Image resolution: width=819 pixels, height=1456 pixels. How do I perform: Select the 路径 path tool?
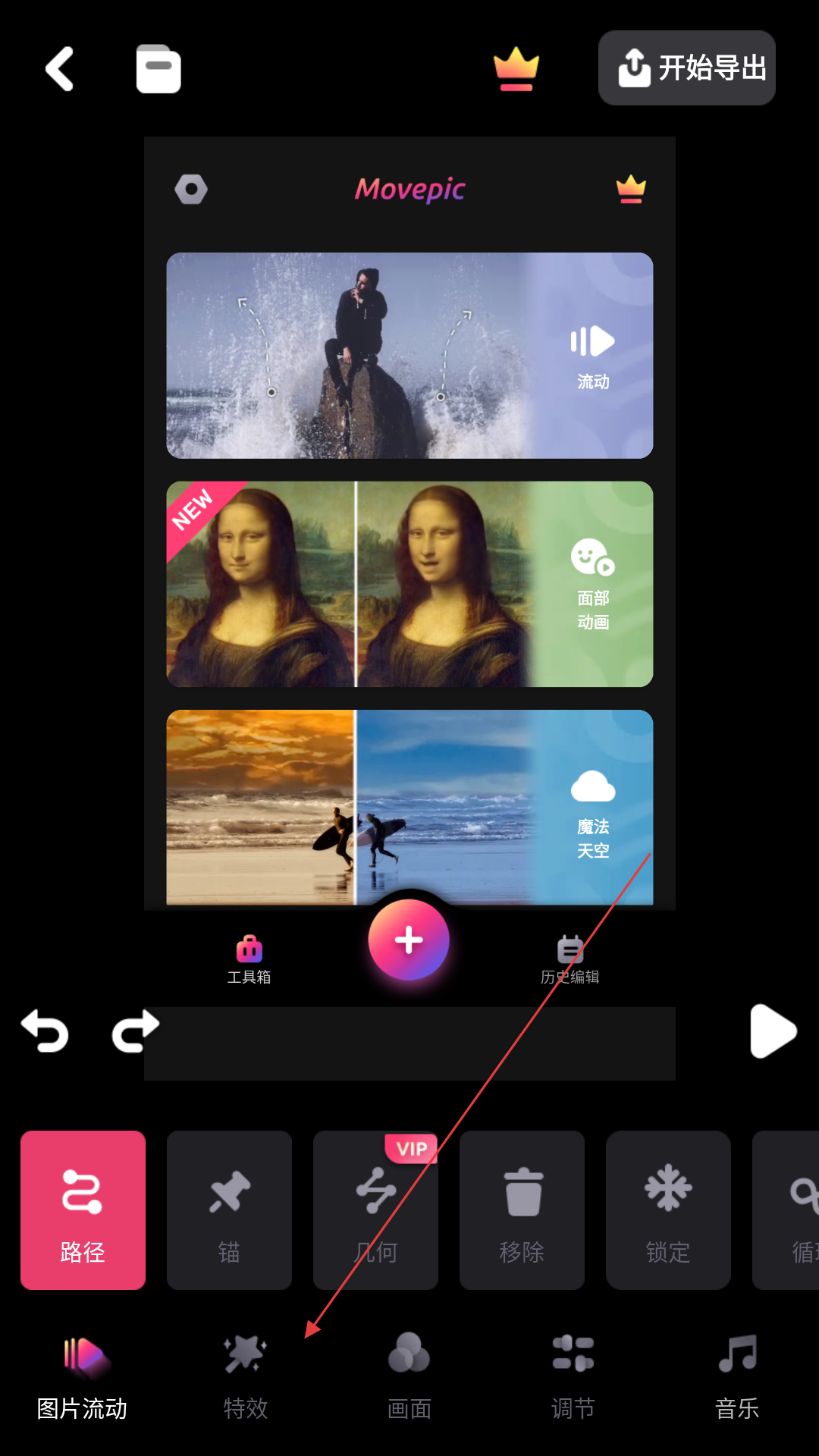pos(83,1210)
